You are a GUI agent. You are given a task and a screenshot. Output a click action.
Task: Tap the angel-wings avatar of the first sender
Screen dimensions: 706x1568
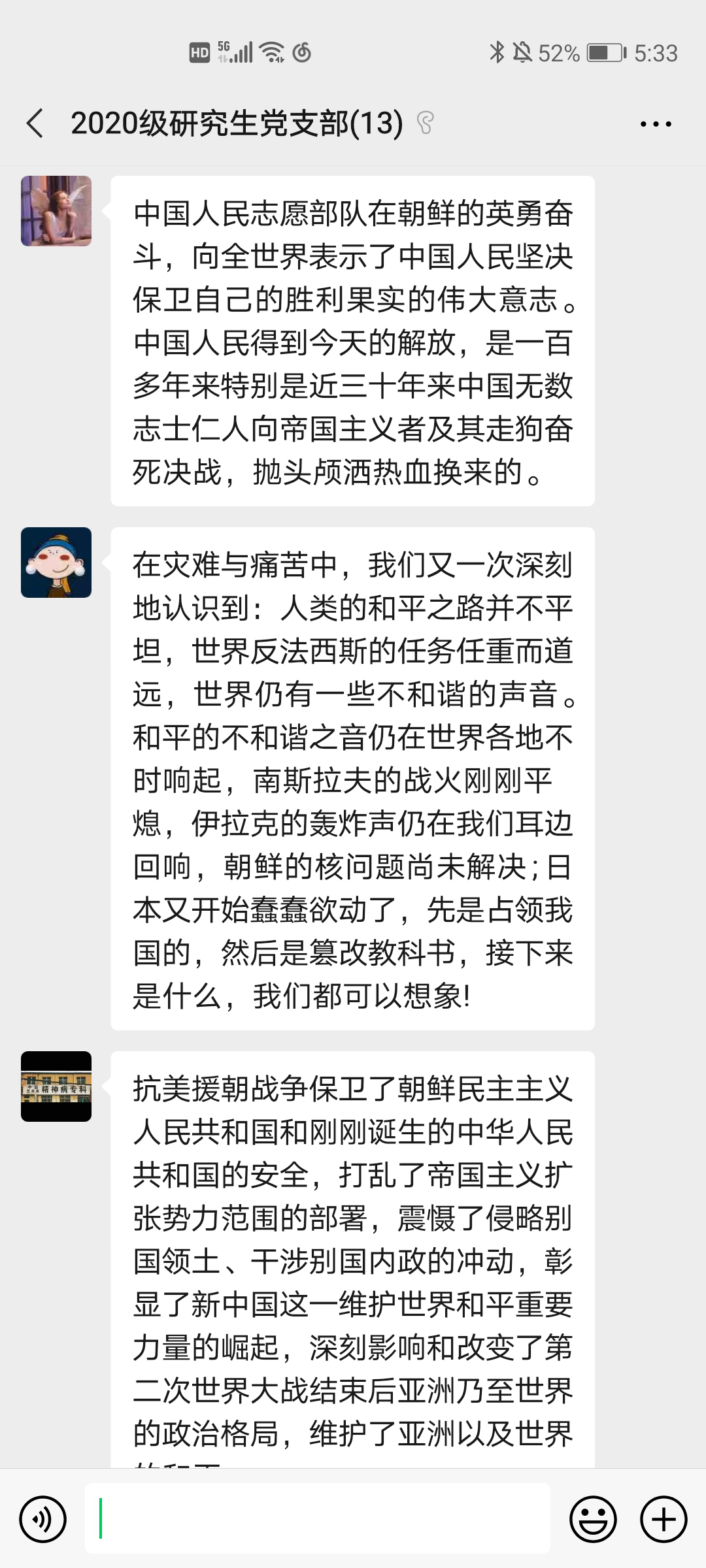pyautogui.click(x=56, y=211)
